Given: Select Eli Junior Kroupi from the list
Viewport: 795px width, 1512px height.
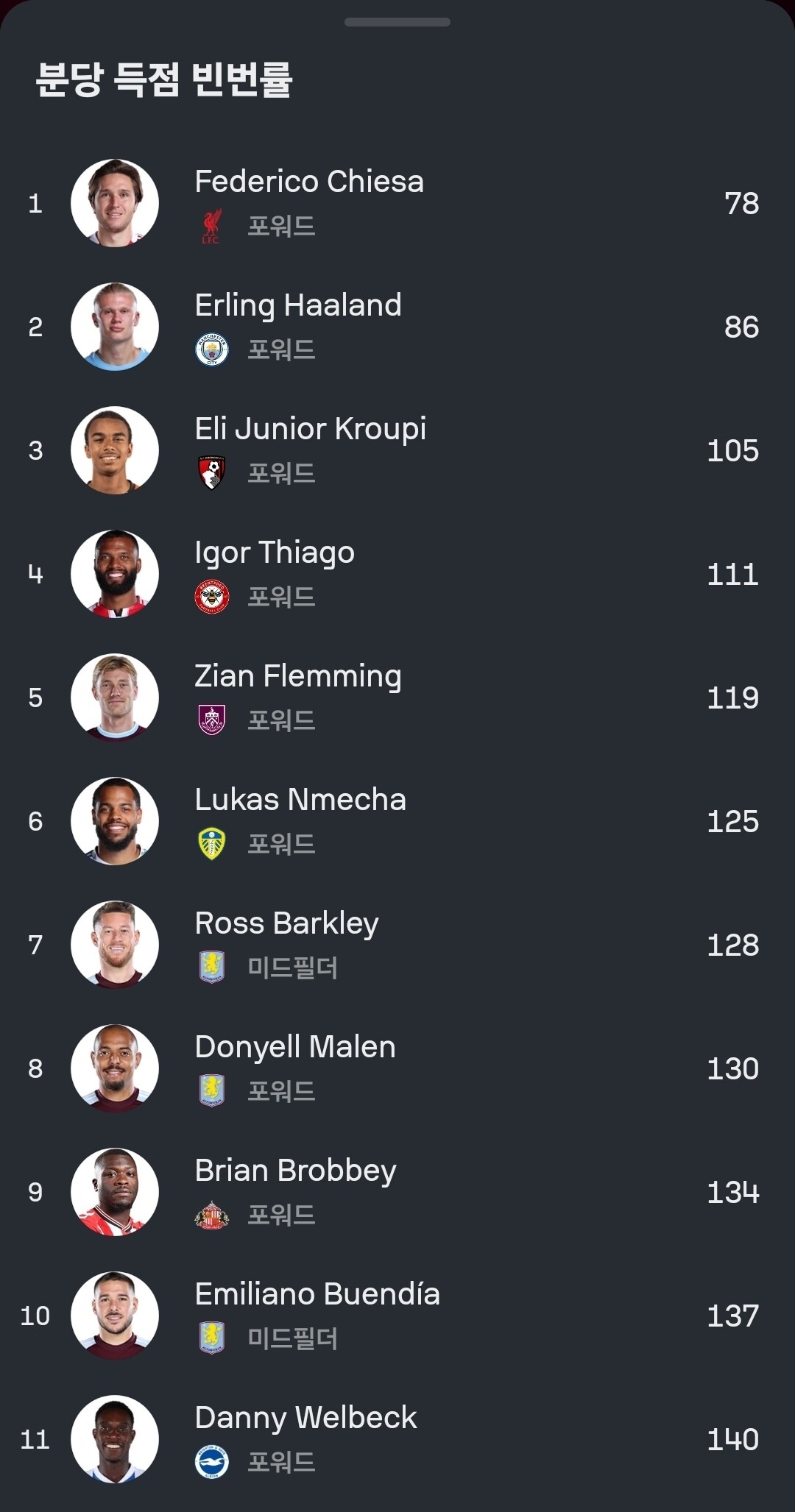Looking at the screenshot, I should coord(397,450).
